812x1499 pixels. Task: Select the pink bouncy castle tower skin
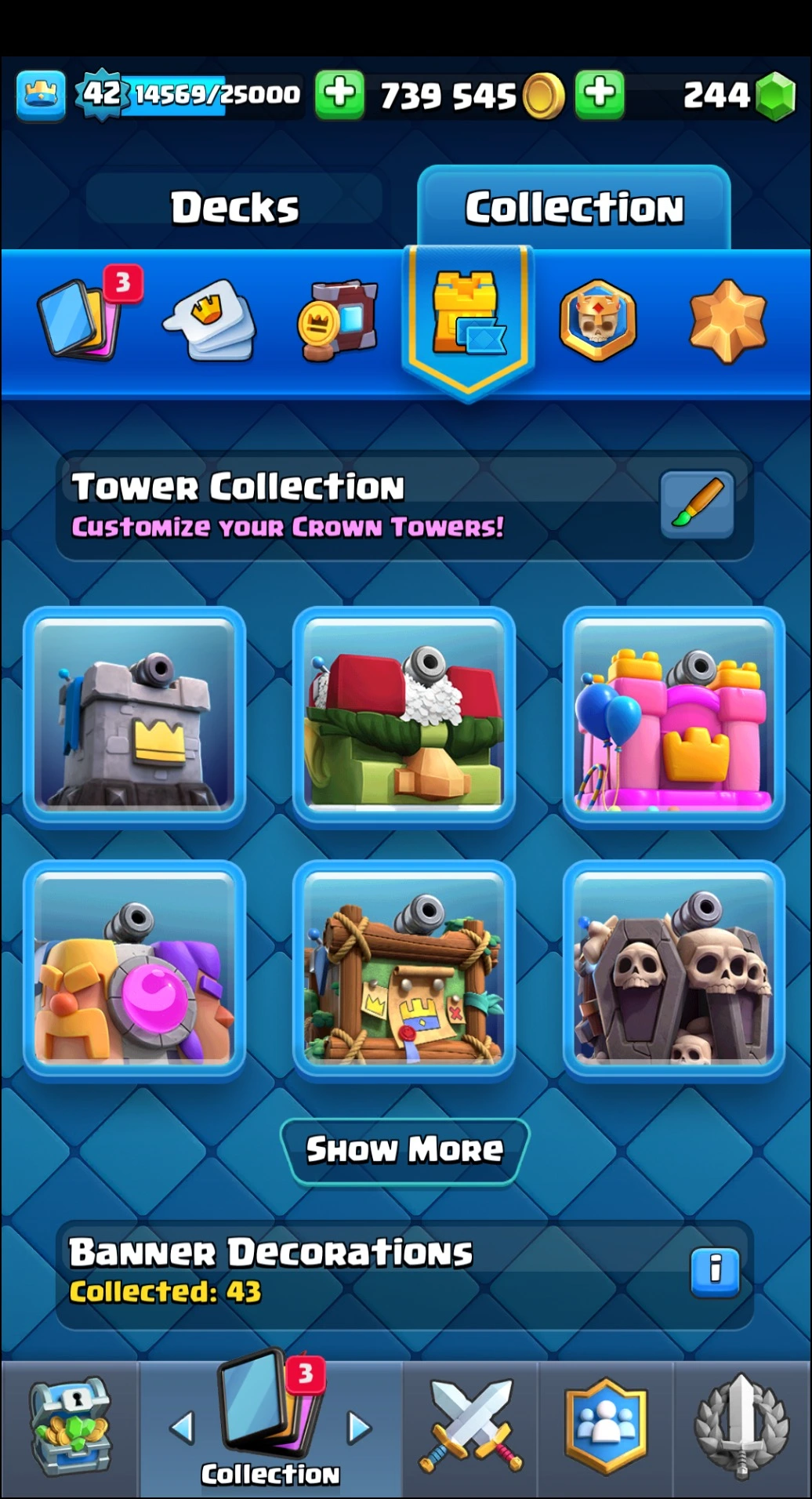[x=673, y=716]
